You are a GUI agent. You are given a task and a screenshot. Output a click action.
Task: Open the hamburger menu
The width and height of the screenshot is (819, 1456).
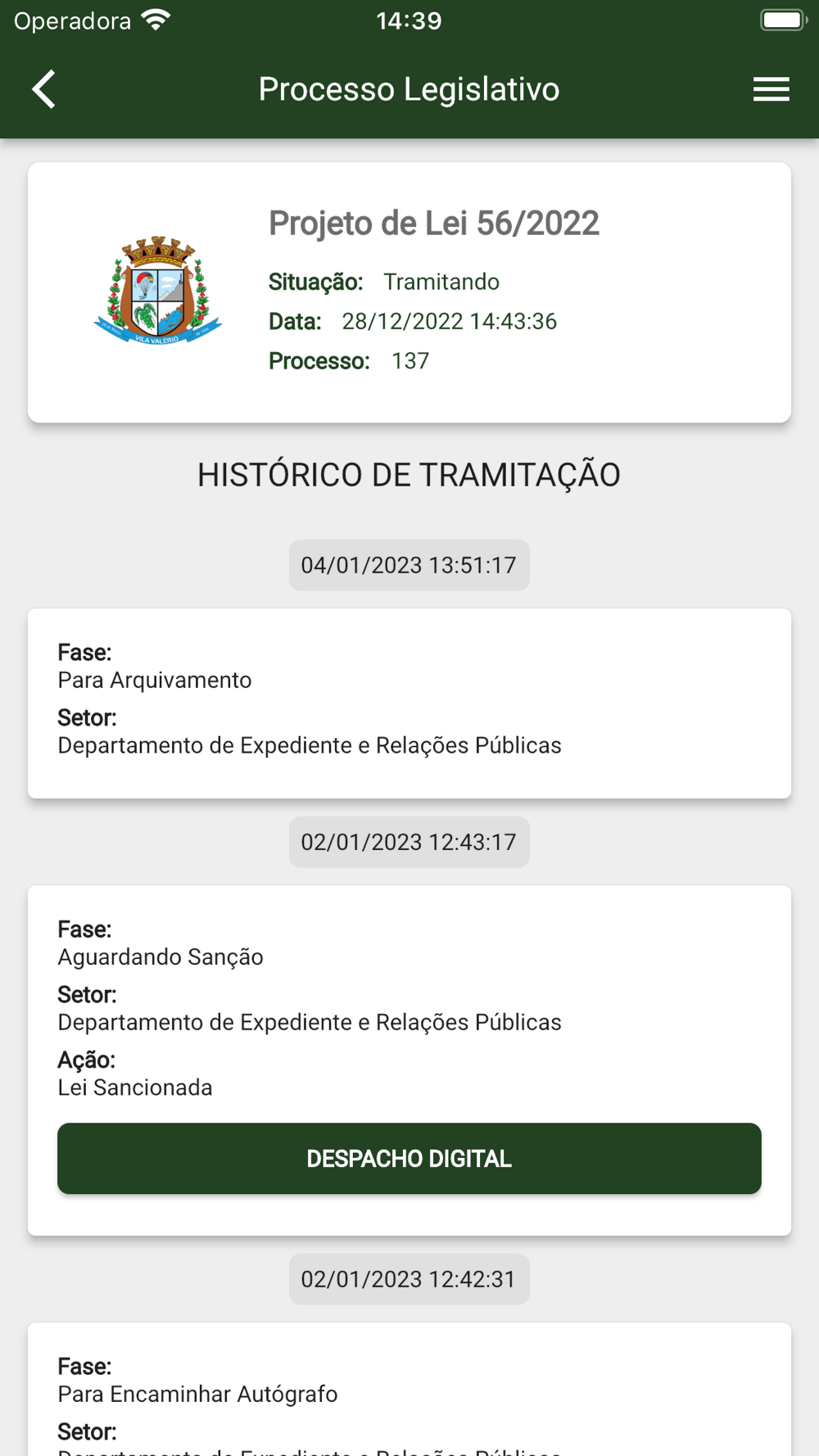point(771,89)
